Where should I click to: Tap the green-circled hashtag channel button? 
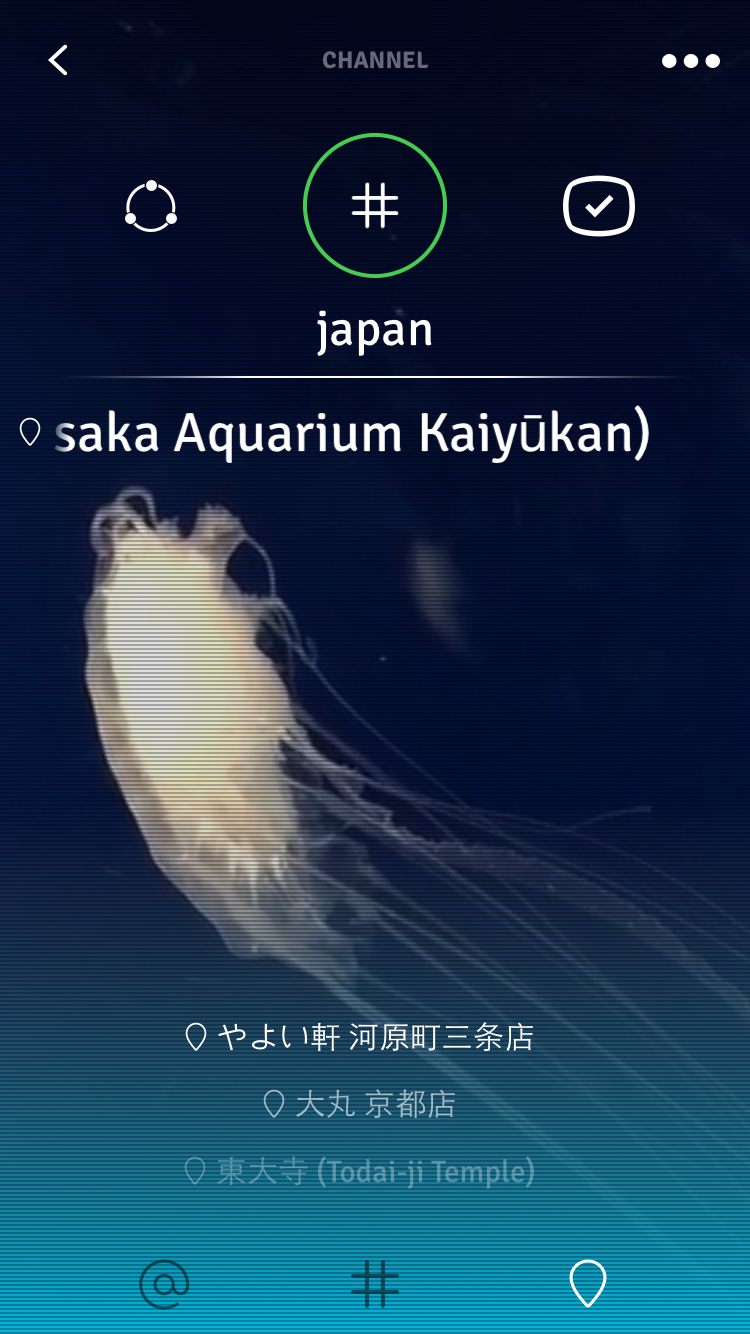click(x=375, y=206)
